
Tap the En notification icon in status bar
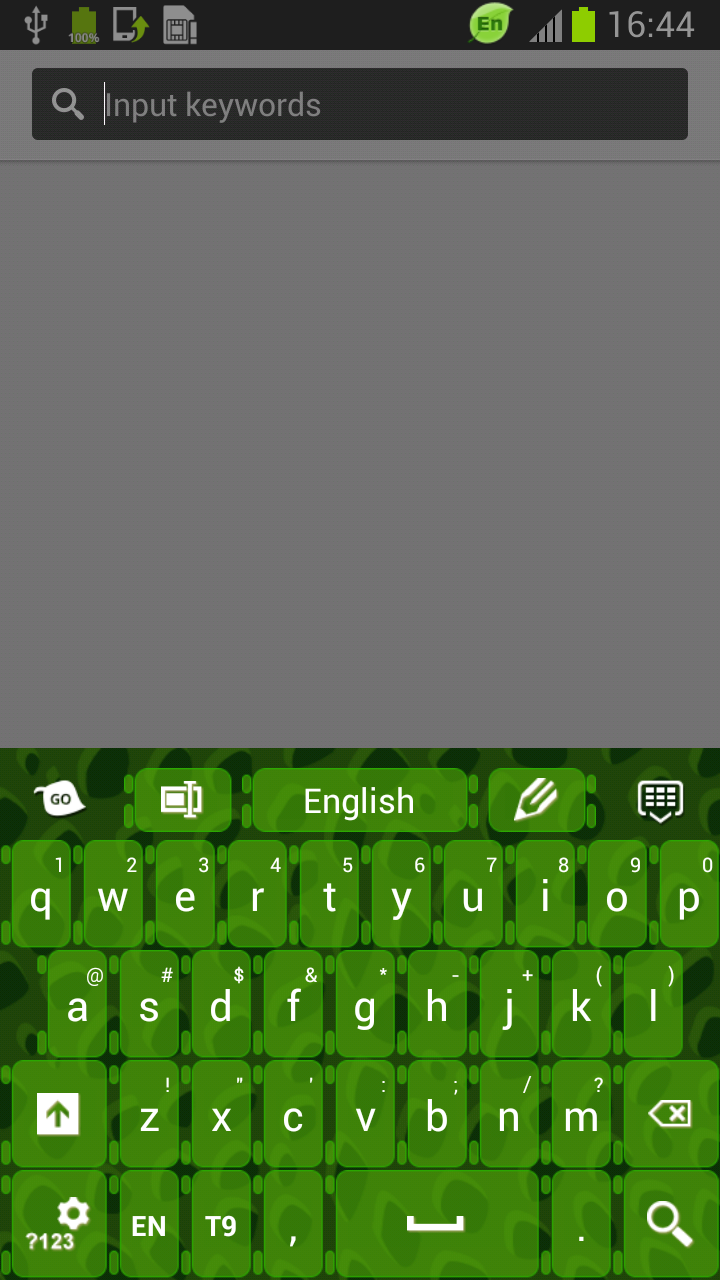487,24
